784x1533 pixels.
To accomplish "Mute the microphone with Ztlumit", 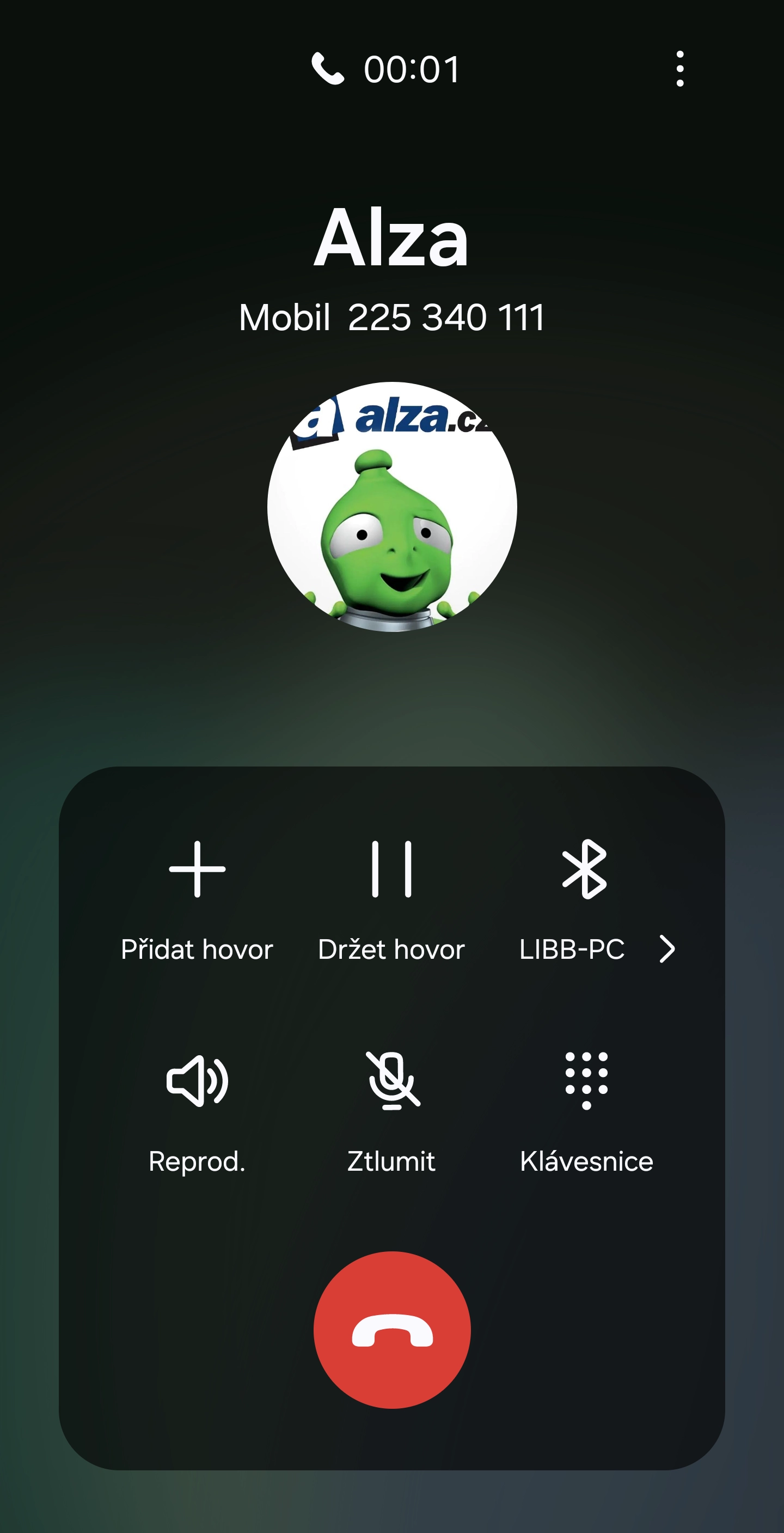I will pyautogui.click(x=391, y=1110).
